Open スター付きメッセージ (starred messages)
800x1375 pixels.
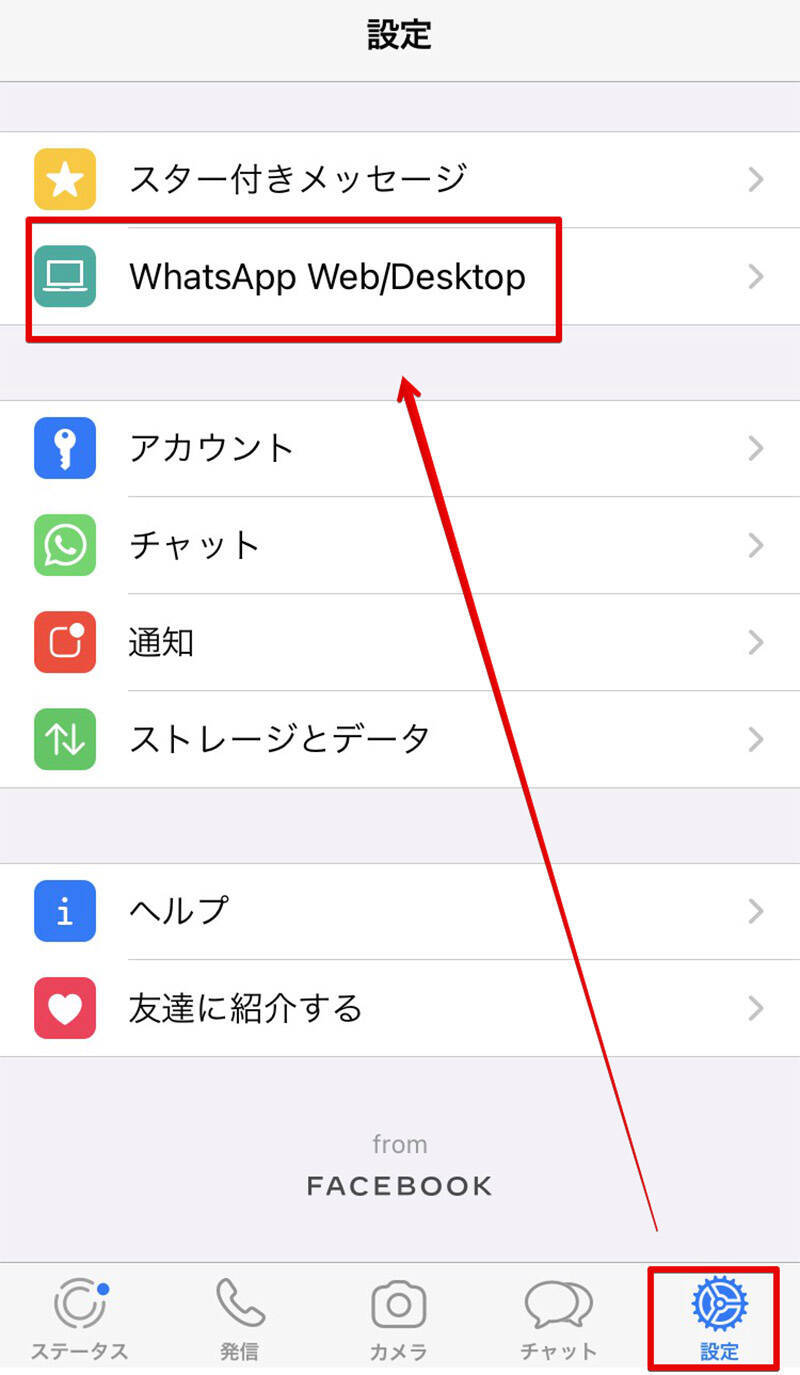tap(400, 180)
